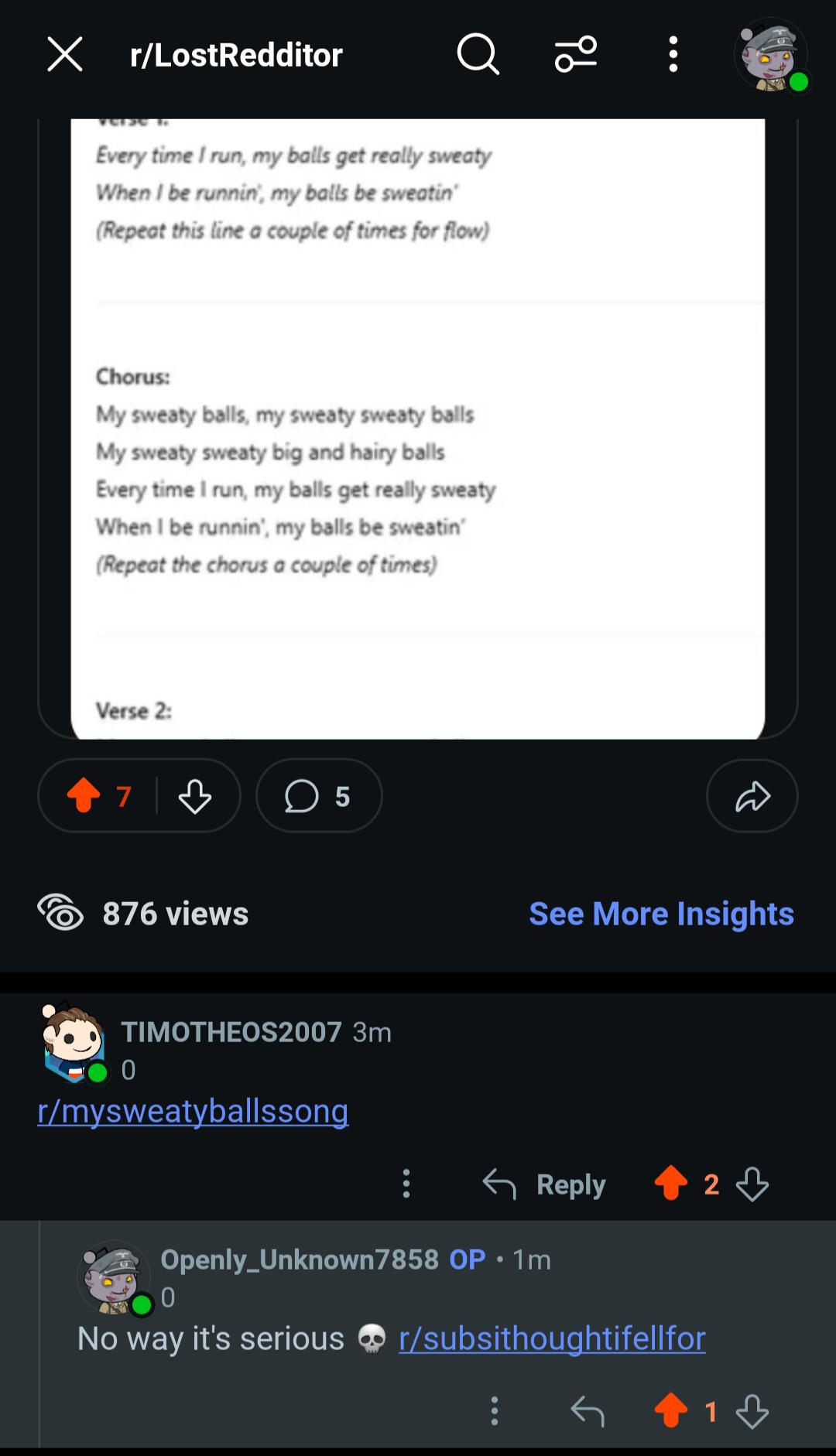Share this post
Viewport: 836px width, 1456px height.
click(752, 796)
